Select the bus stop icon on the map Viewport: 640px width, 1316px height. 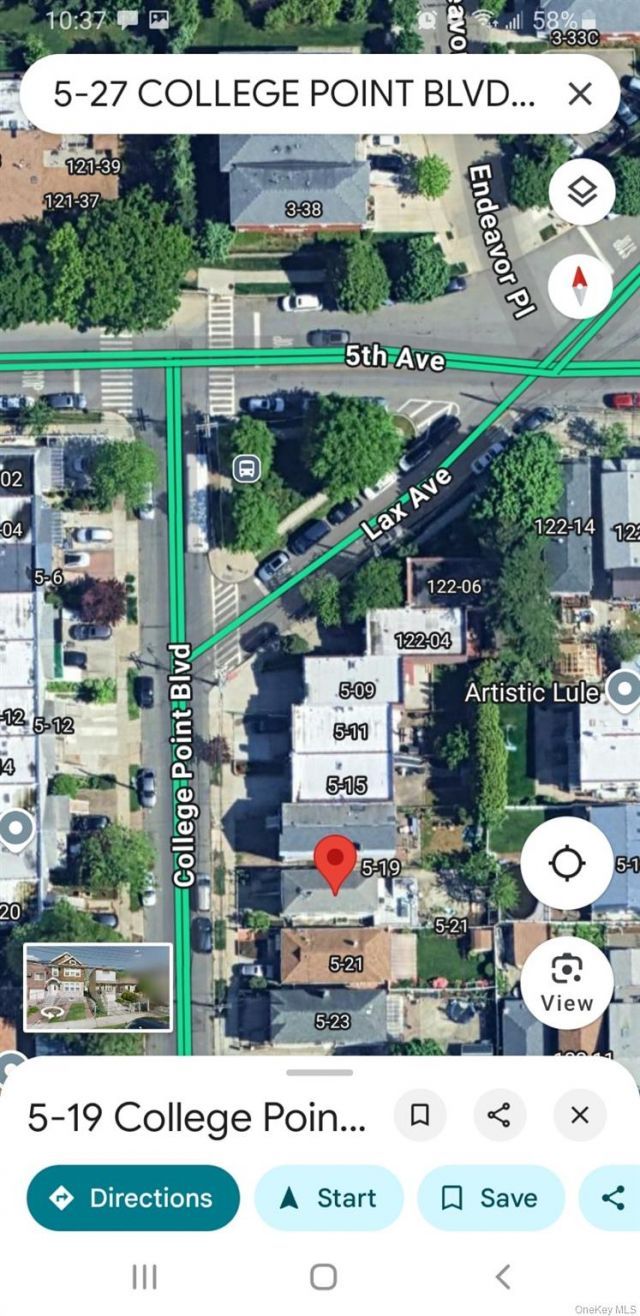coord(246,467)
